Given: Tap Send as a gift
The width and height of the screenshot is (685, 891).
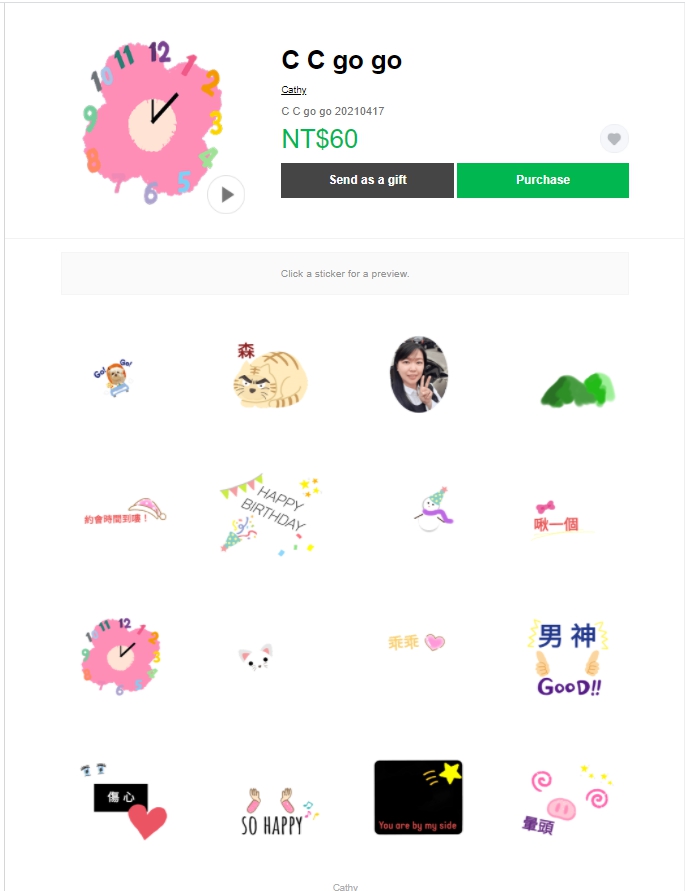Looking at the screenshot, I should 367,180.
